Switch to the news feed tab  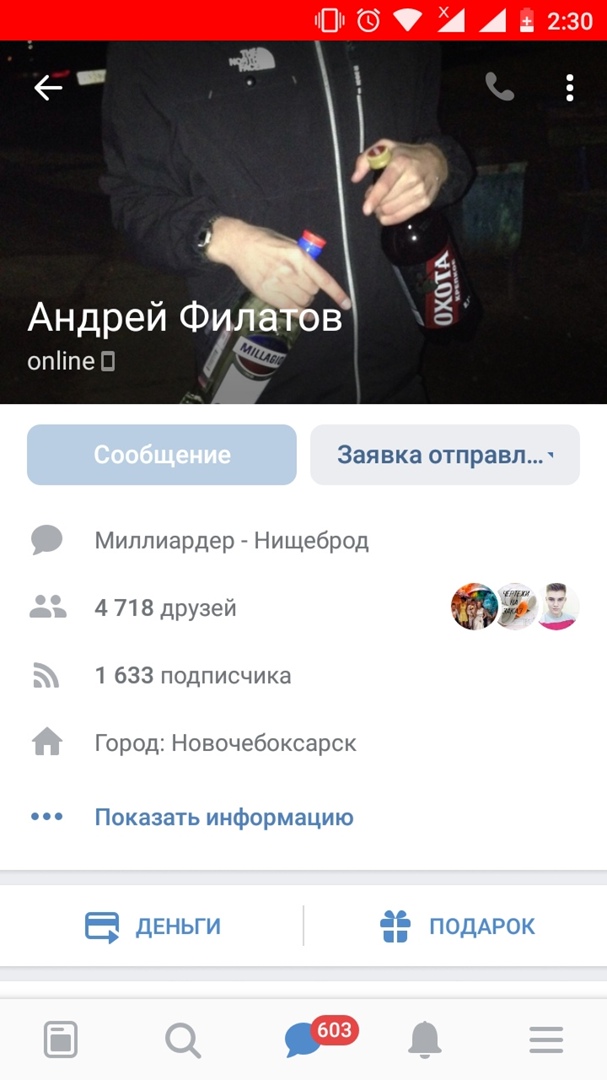[60, 1041]
